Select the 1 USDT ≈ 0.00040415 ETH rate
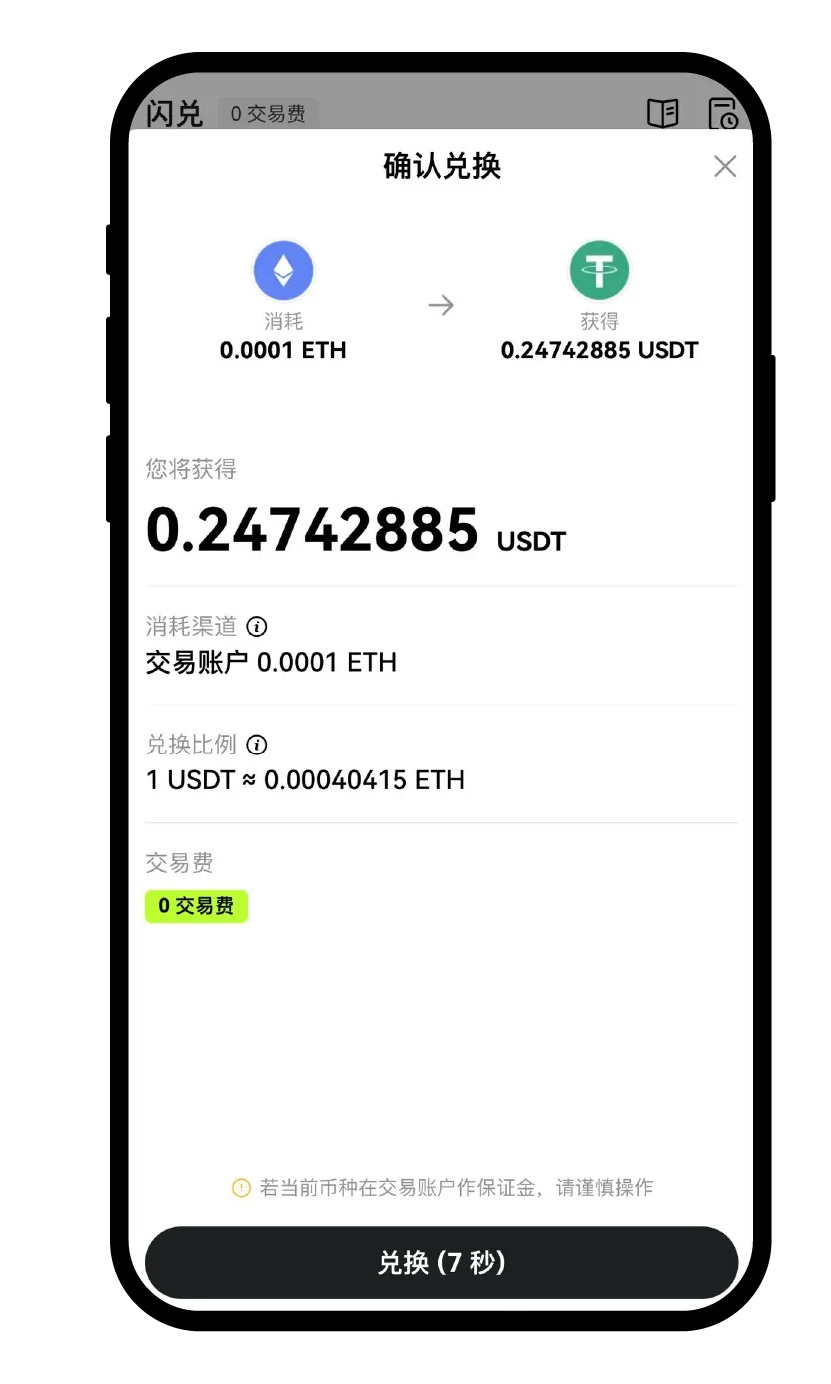The image size is (831, 1384). point(305,780)
